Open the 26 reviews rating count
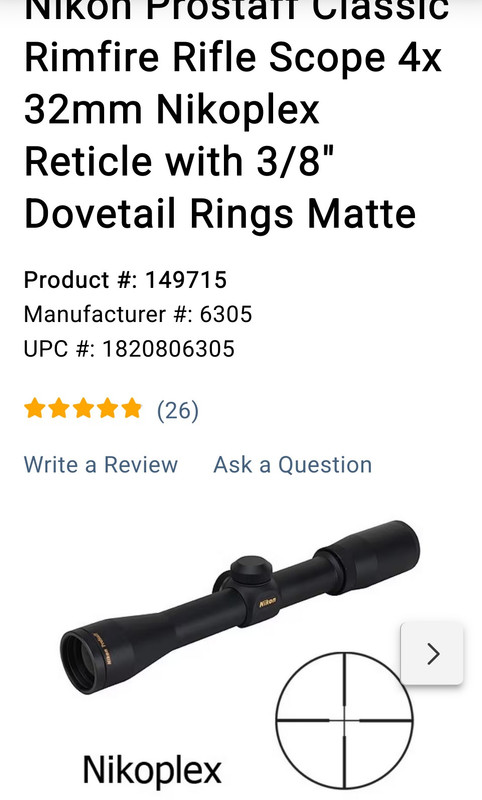The width and height of the screenshot is (482, 800). (177, 410)
